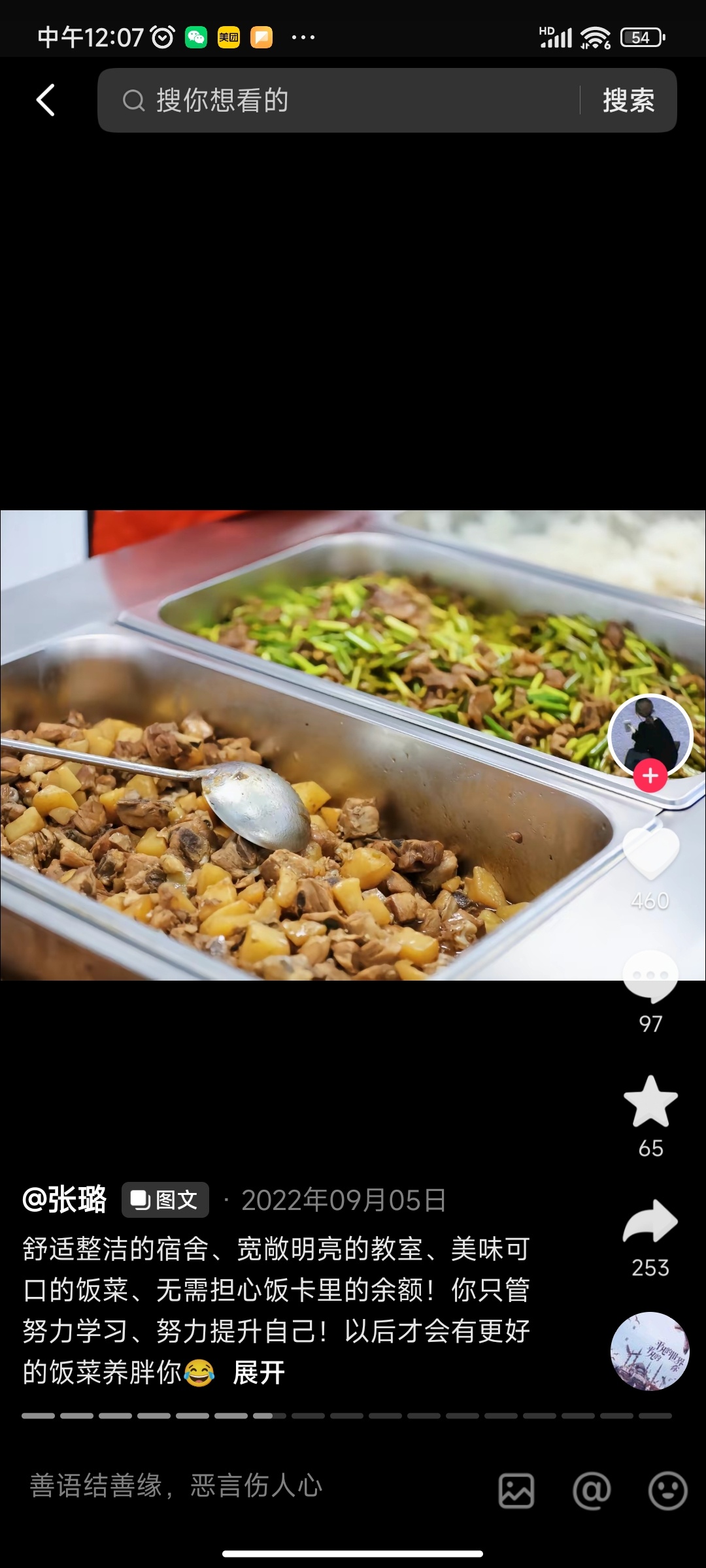The height and width of the screenshot is (1568, 706).
Task: Tap the 图文 tag badge
Action: click(x=165, y=1200)
